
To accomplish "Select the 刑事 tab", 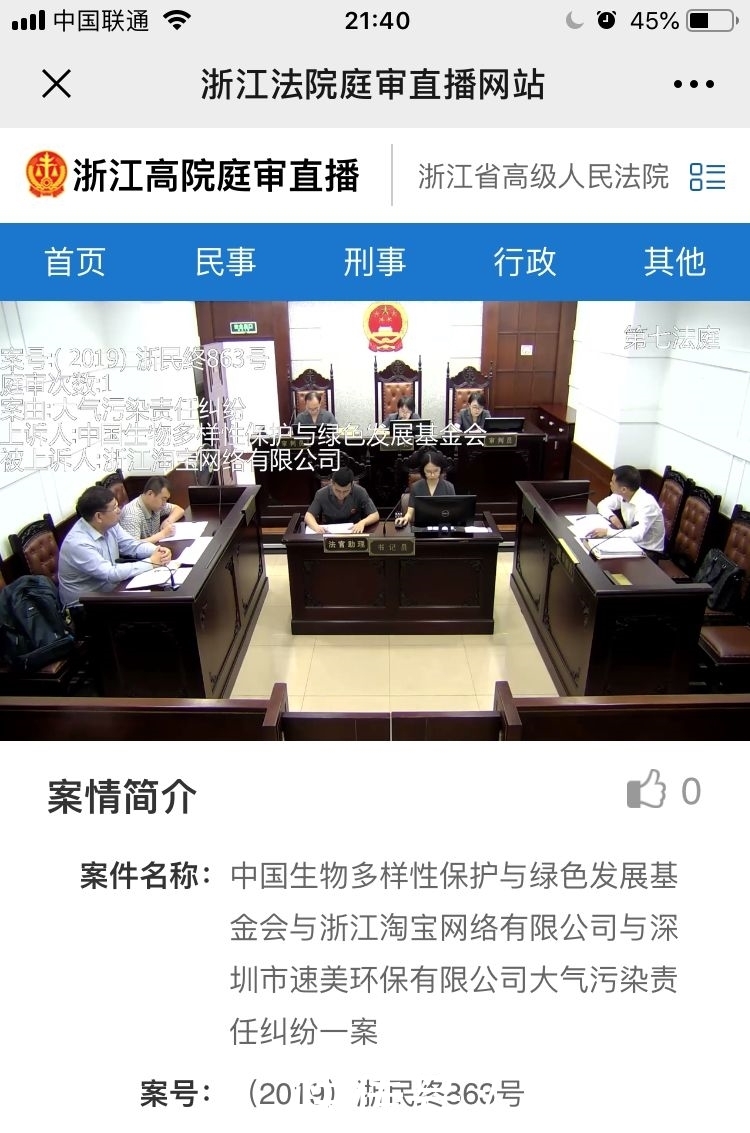I will point(375,262).
